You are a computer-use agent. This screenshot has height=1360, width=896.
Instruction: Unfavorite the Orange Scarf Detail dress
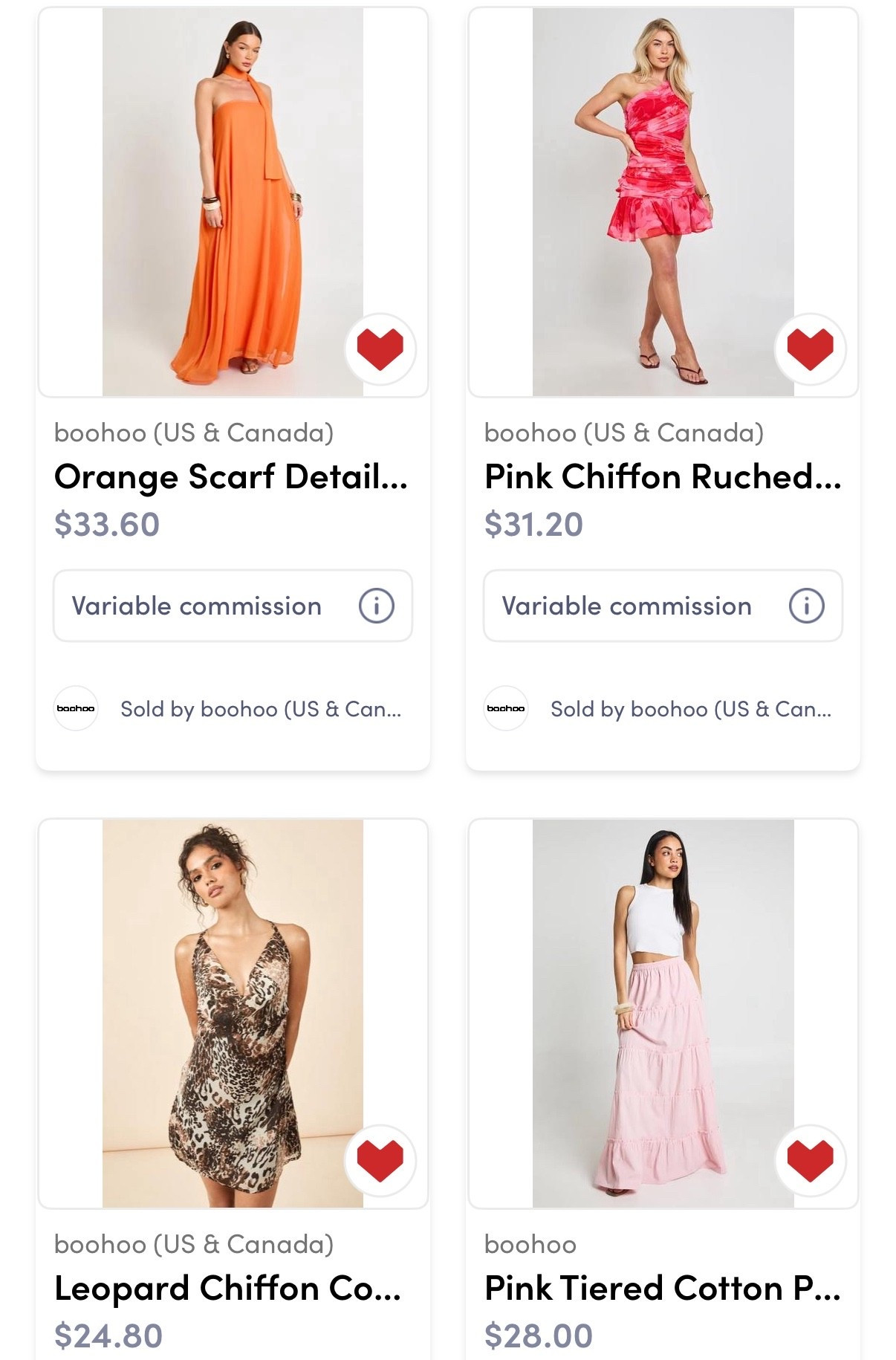(380, 349)
